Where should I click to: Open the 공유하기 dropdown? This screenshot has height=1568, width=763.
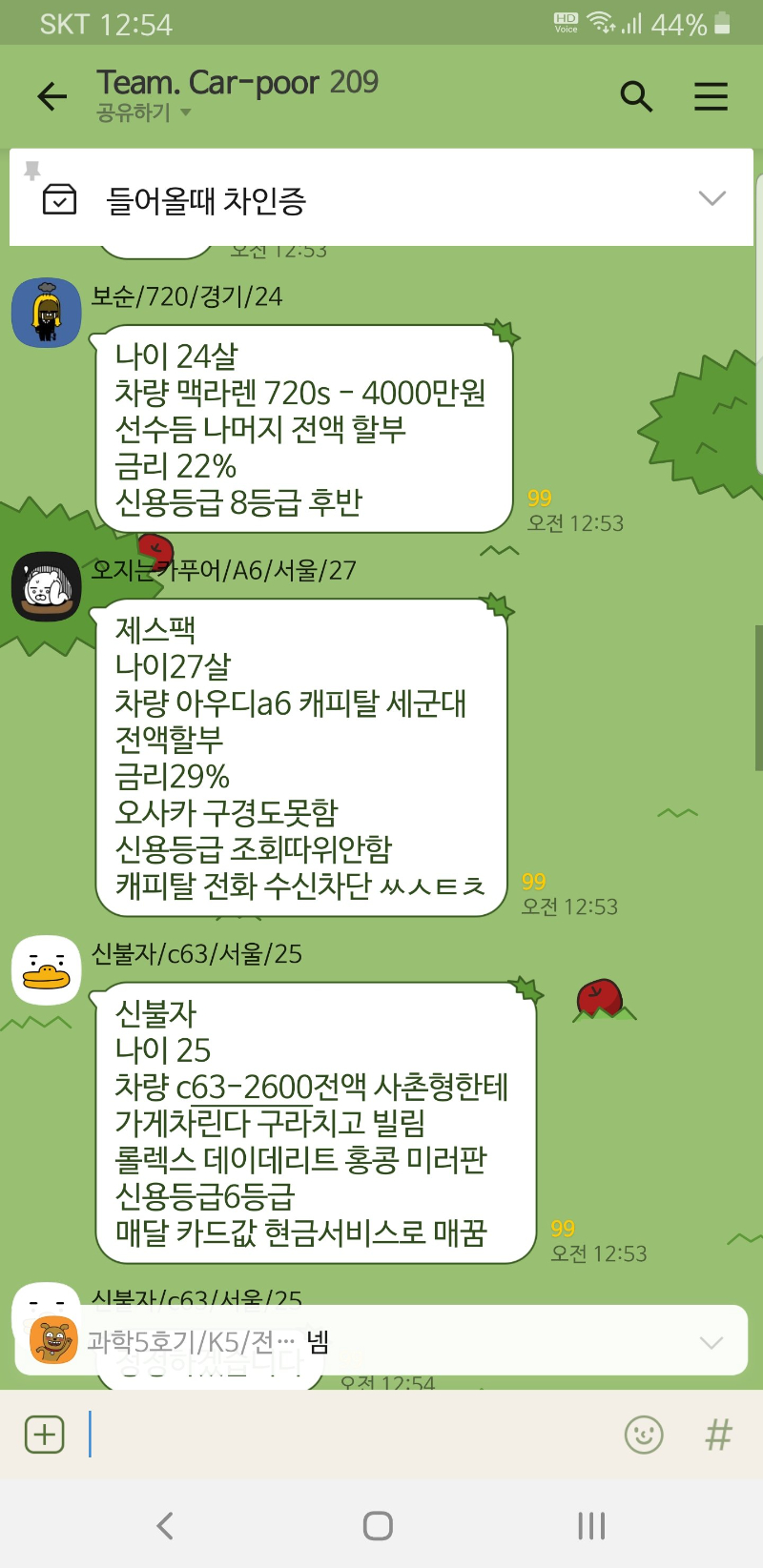click(x=143, y=112)
